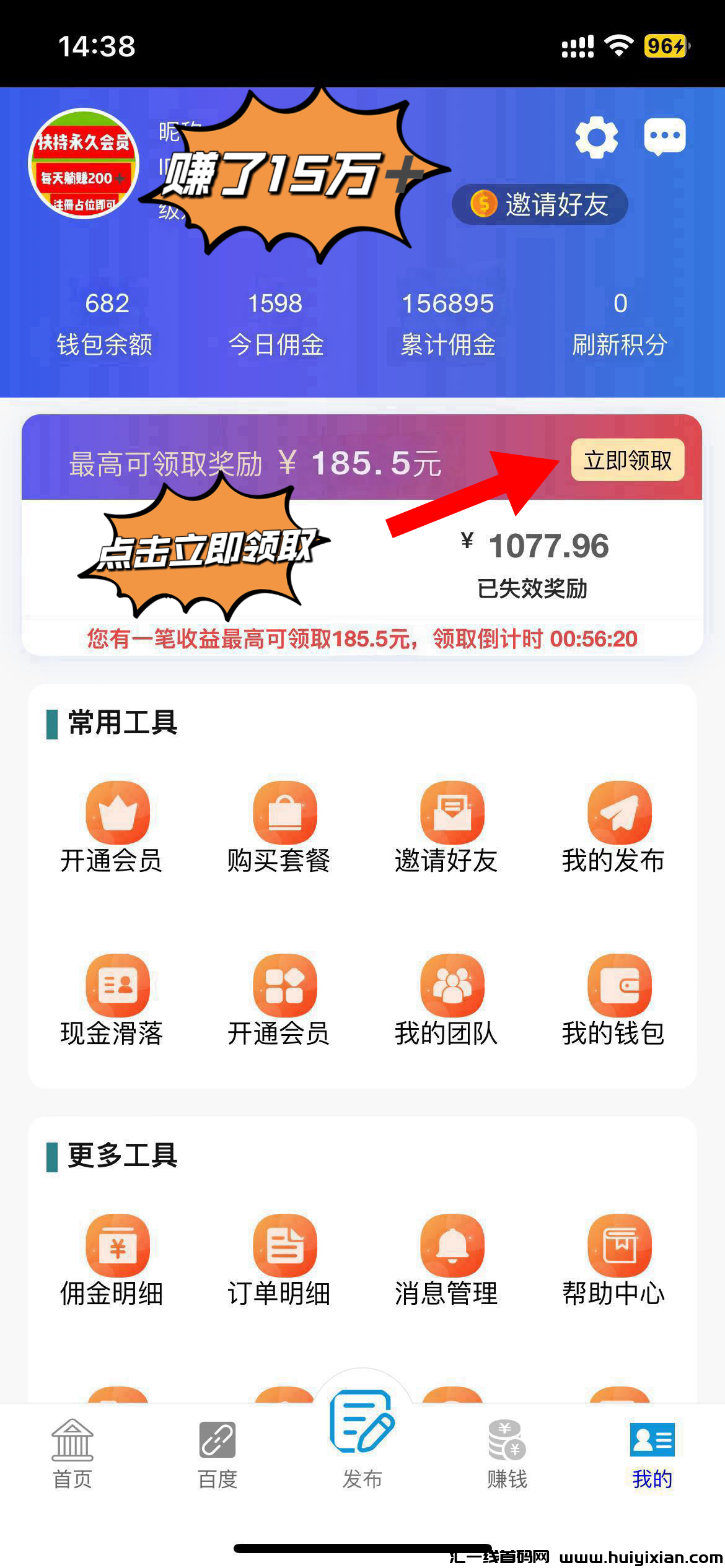Claim the reward with 立即领取
This screenshot has width=725, height=1568.
pyautogui.click(x=627, y=460)
